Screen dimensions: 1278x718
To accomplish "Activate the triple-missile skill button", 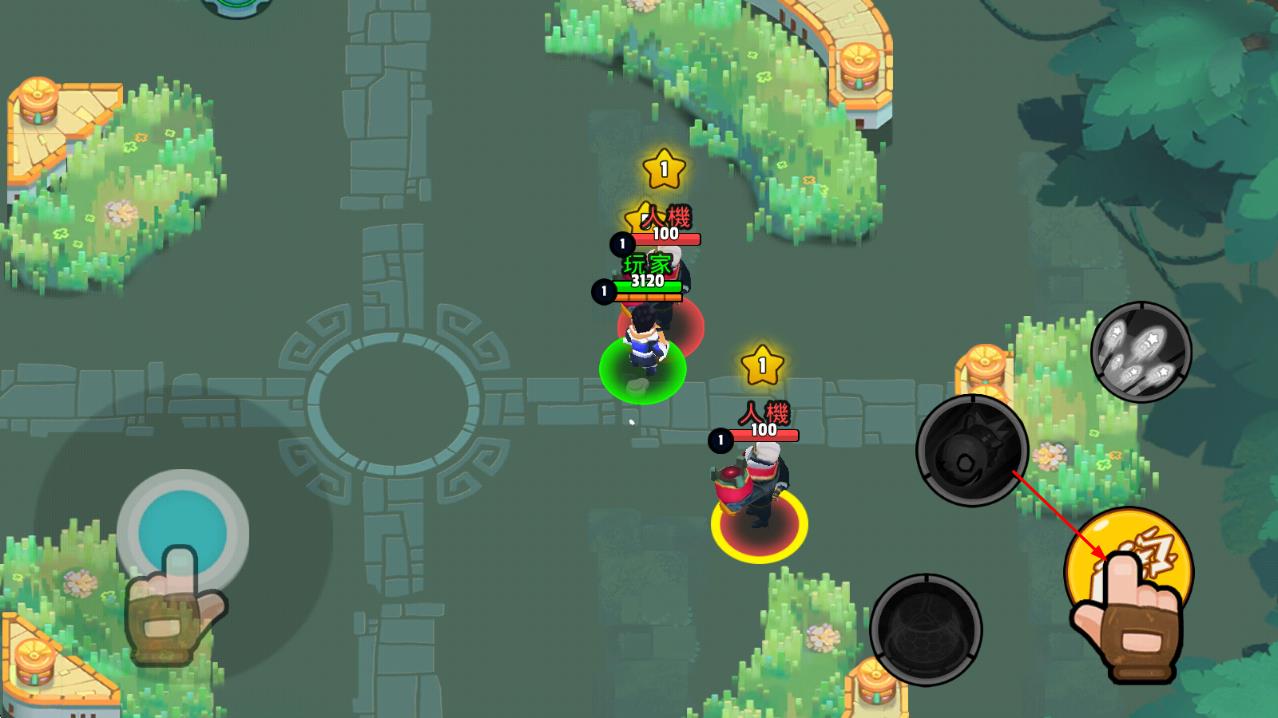I will click(x=1140, y=352).
